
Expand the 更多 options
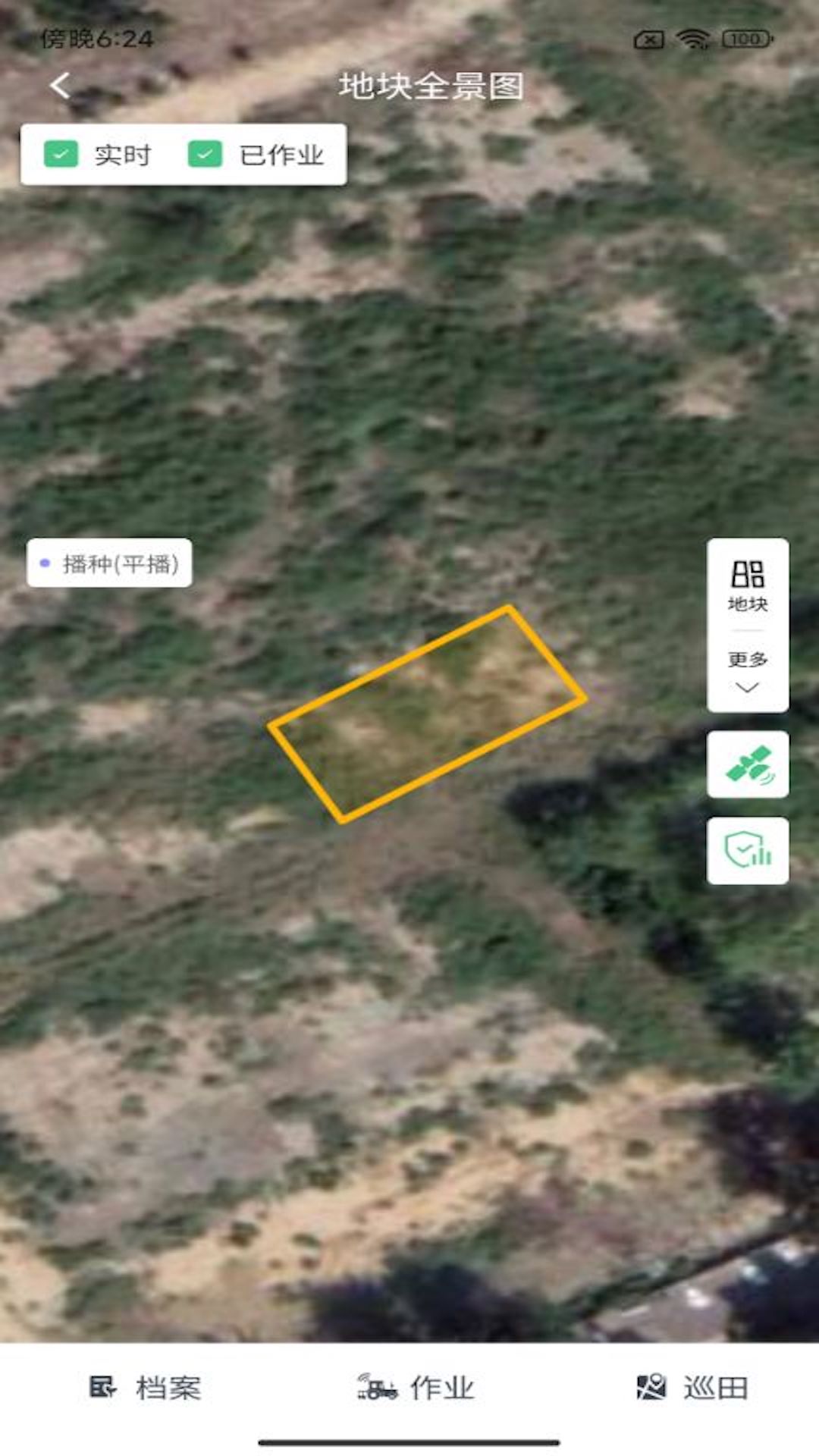click(x=748, y=672)
